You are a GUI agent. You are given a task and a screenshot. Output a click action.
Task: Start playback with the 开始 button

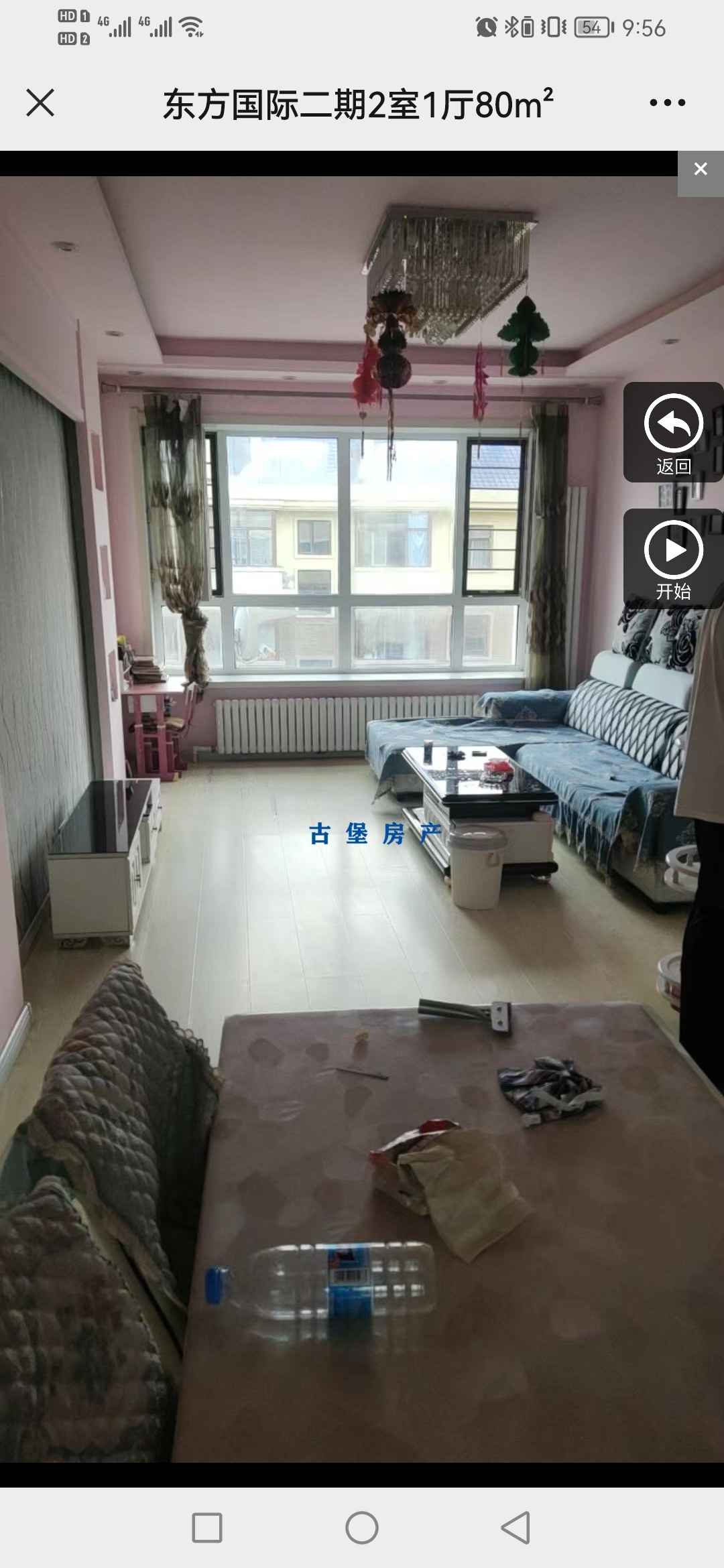coord(673,559)
